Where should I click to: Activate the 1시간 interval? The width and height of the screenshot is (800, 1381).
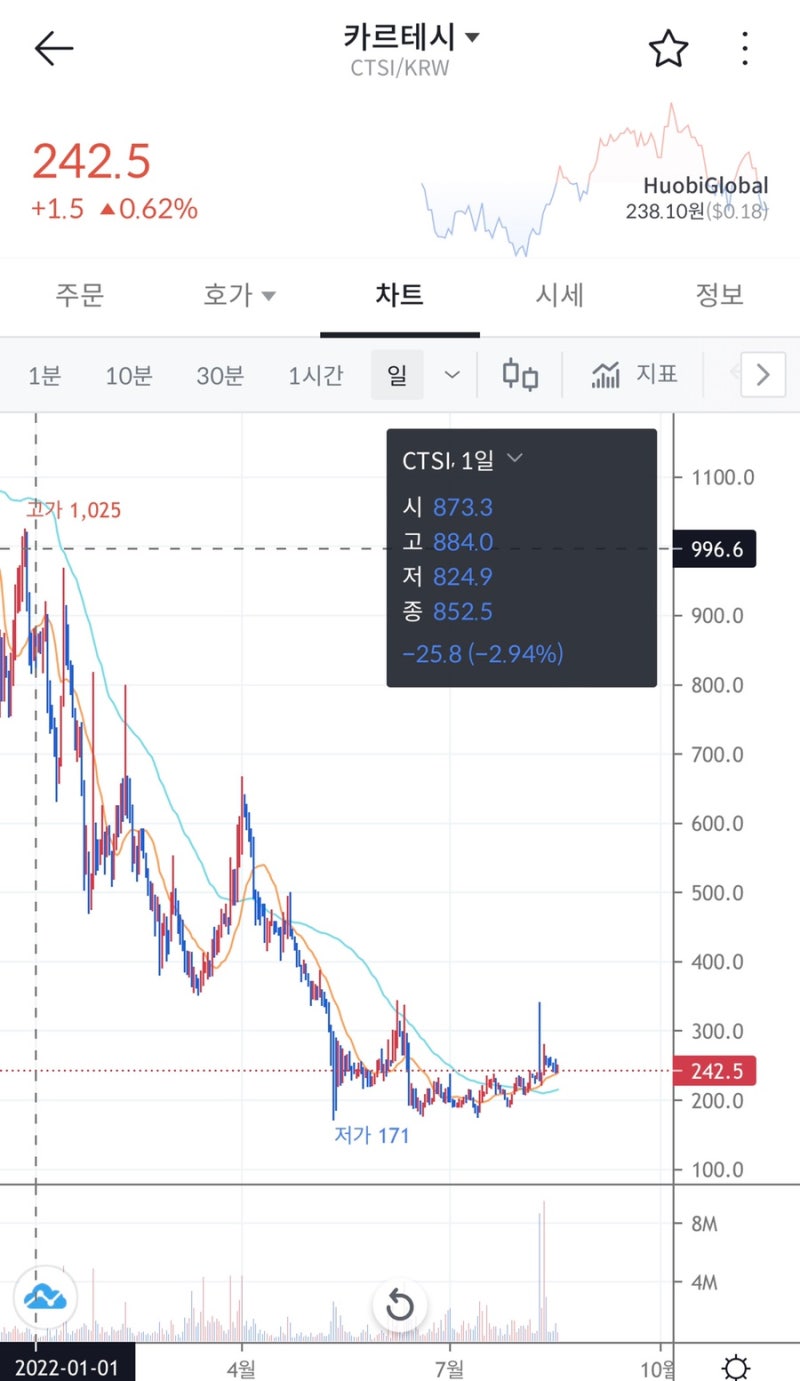314,374
